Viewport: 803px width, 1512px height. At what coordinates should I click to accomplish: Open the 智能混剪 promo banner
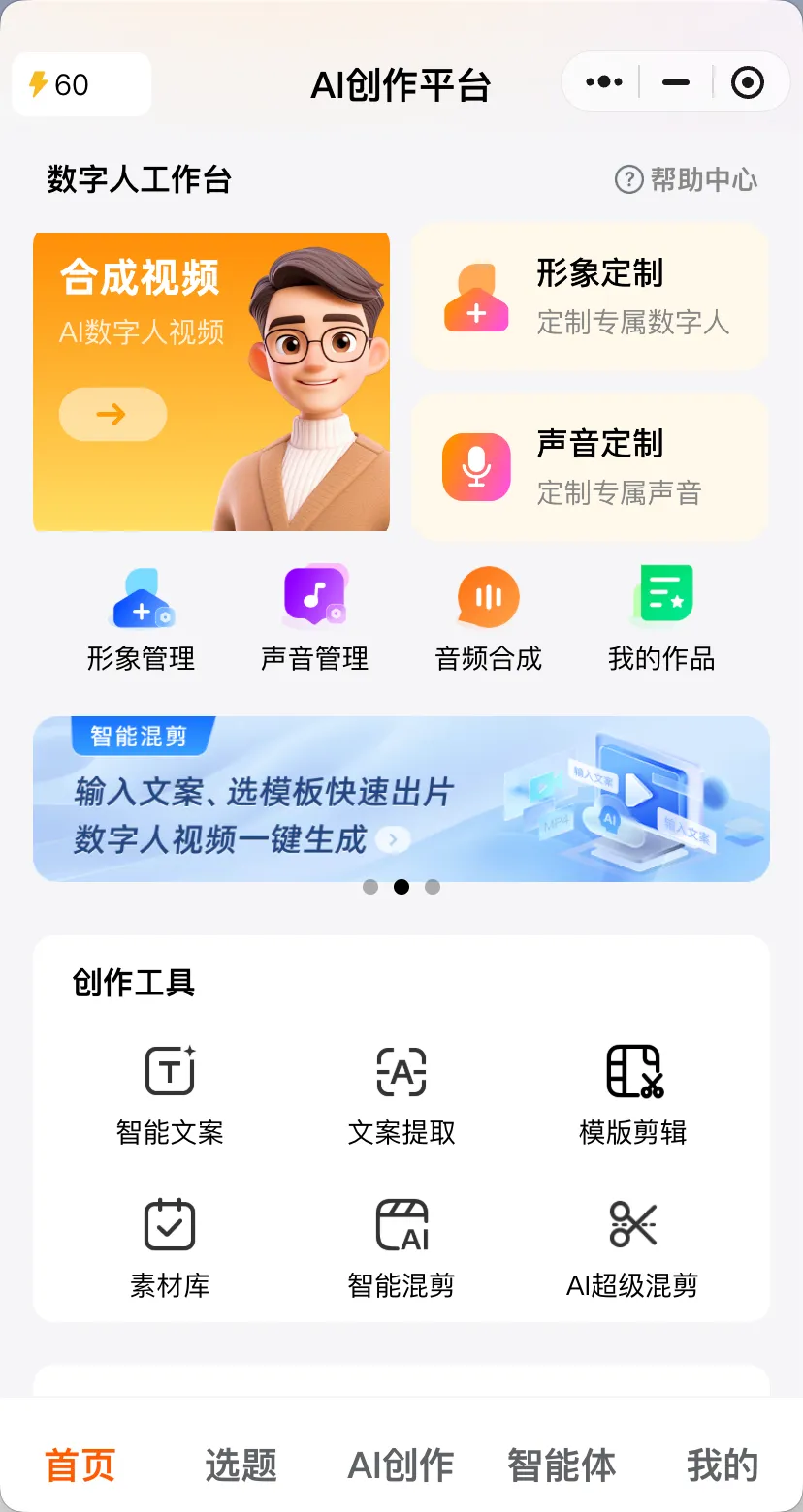[401, 799]
